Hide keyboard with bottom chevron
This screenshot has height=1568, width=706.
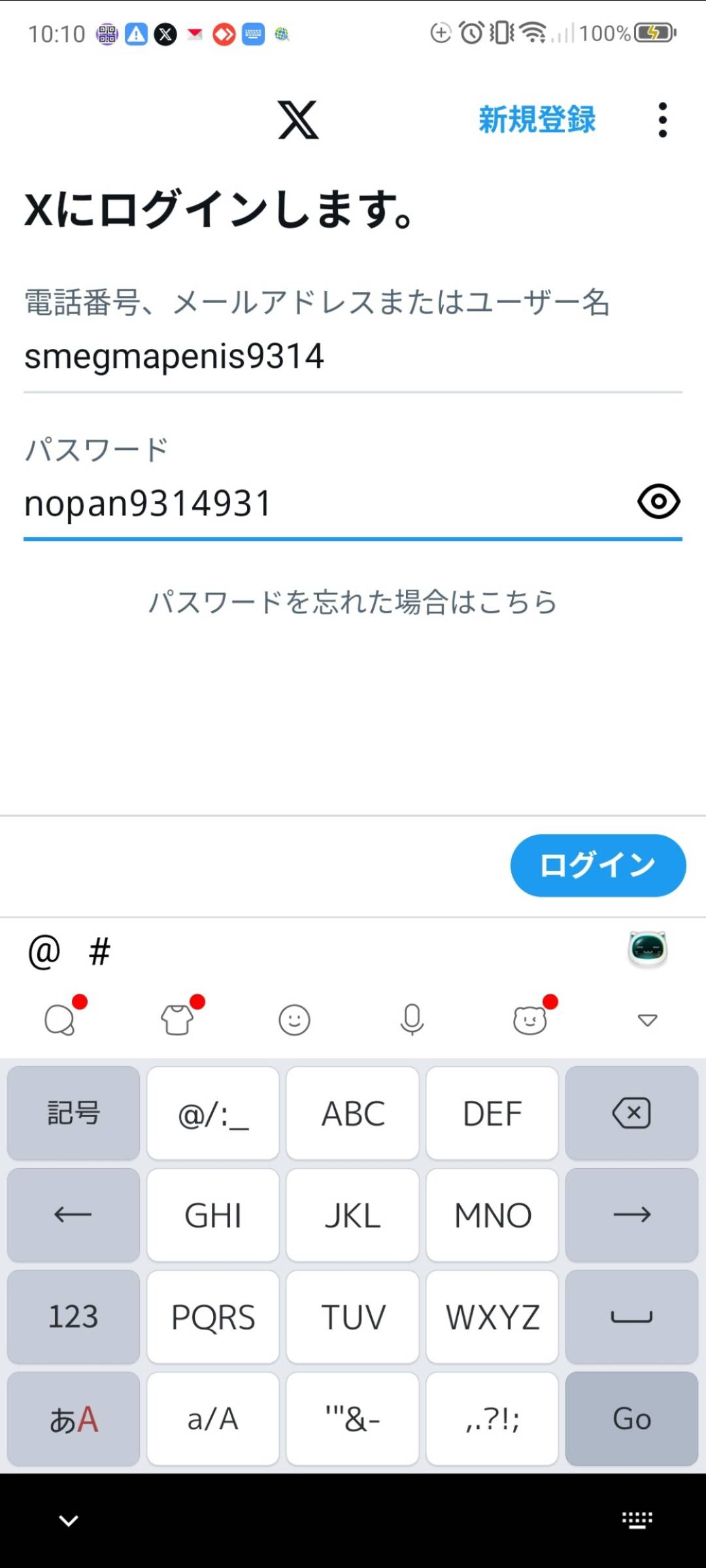pos(69,1521)
